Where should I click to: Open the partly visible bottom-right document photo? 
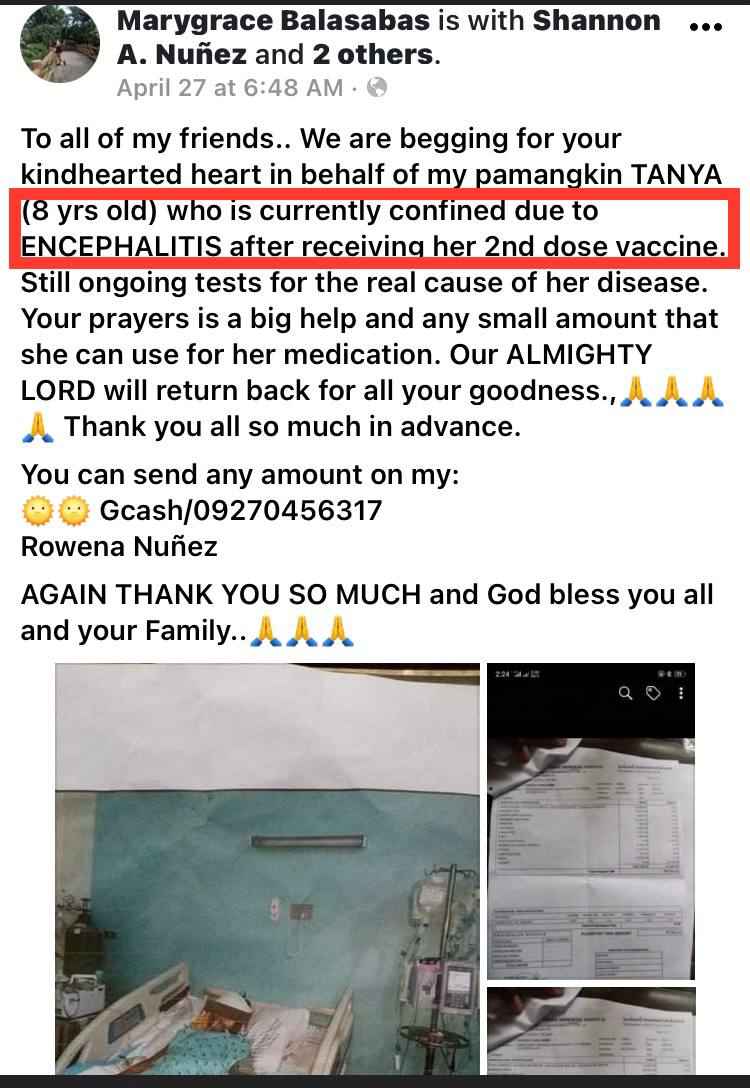590,1030
